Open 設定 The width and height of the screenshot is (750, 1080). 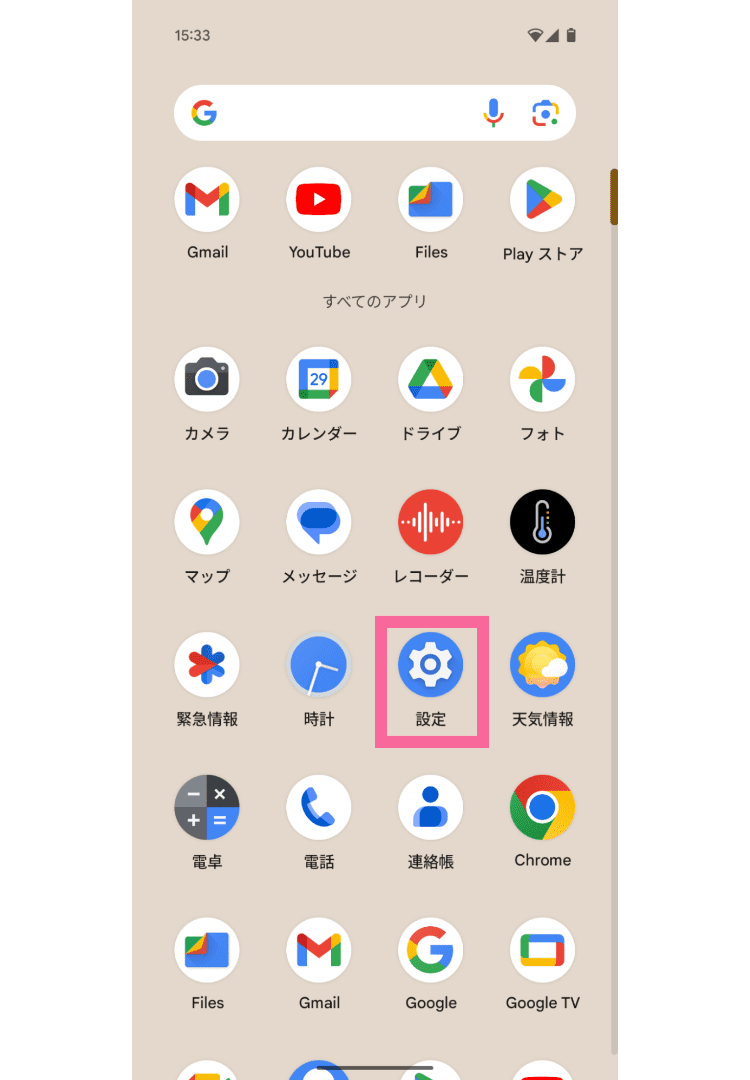pos(431,665)
